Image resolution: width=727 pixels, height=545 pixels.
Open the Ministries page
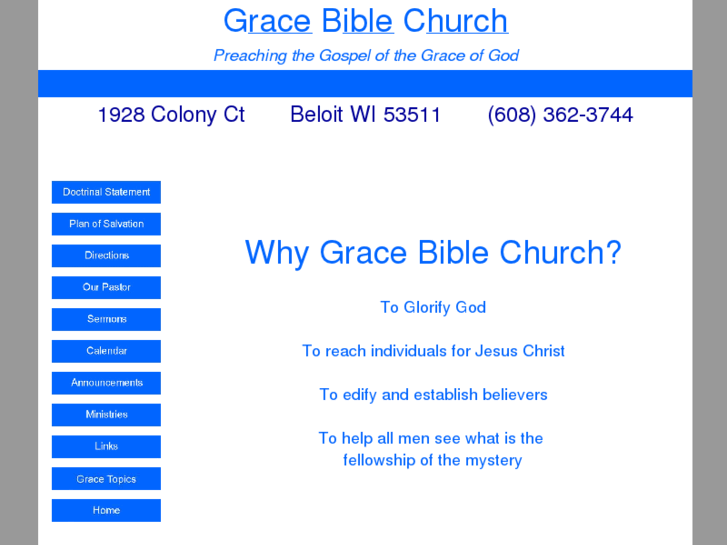pos(106,415)
